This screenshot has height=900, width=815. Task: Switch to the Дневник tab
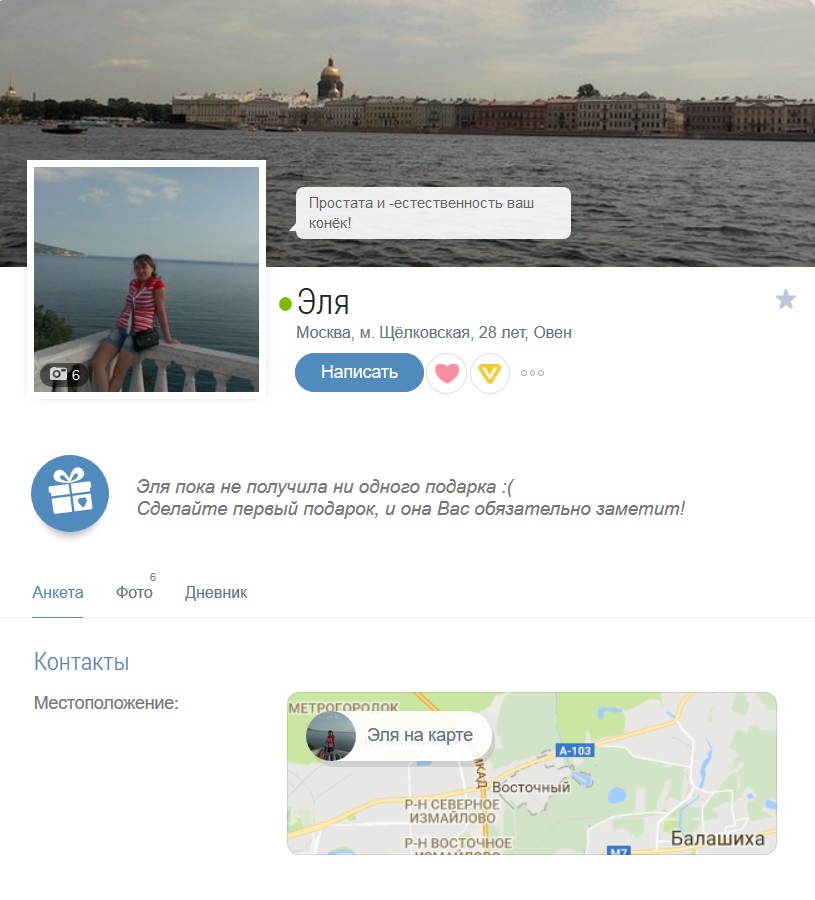tap(216, 592)
